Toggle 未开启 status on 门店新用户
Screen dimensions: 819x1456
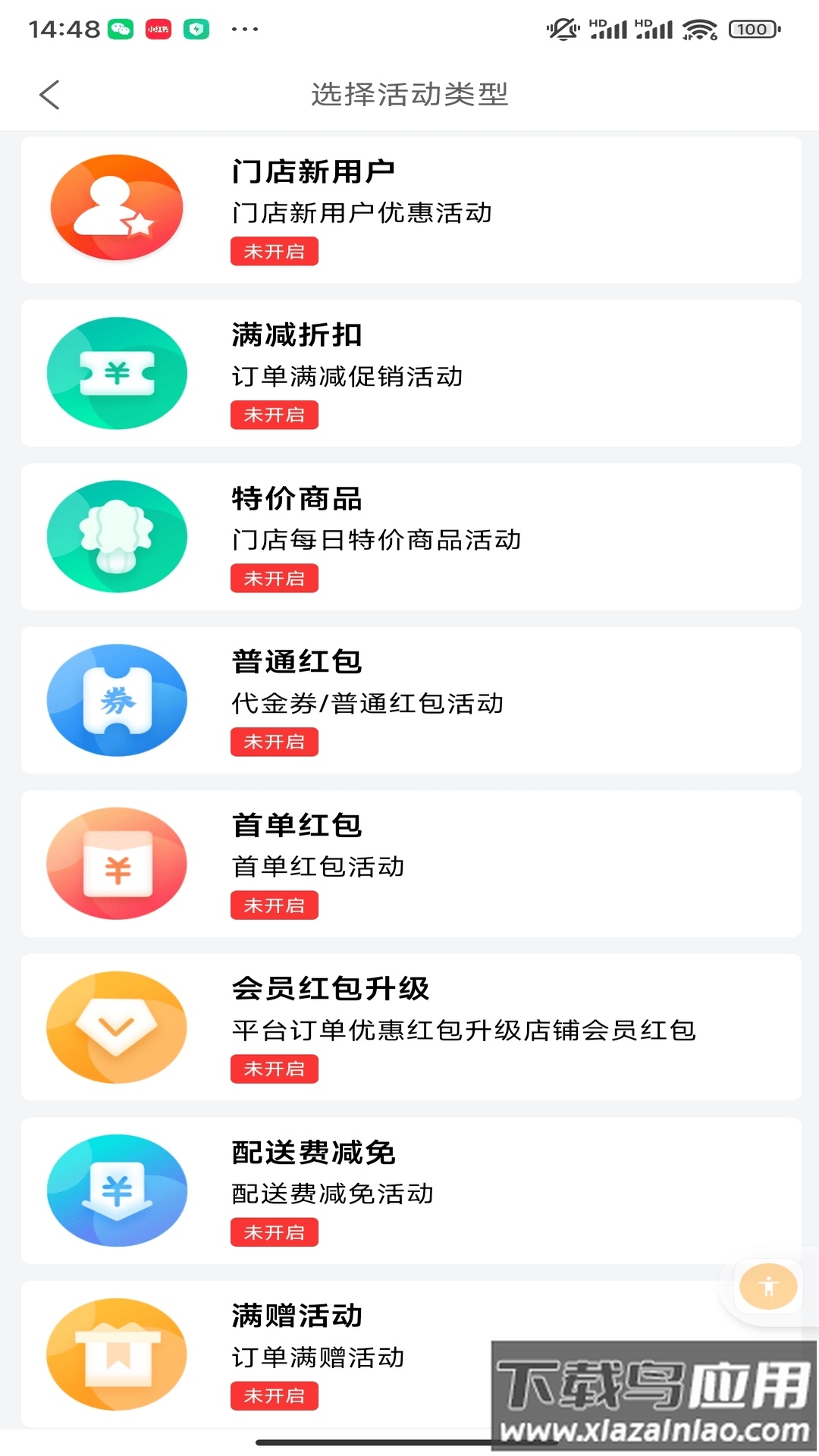(274, 251)
